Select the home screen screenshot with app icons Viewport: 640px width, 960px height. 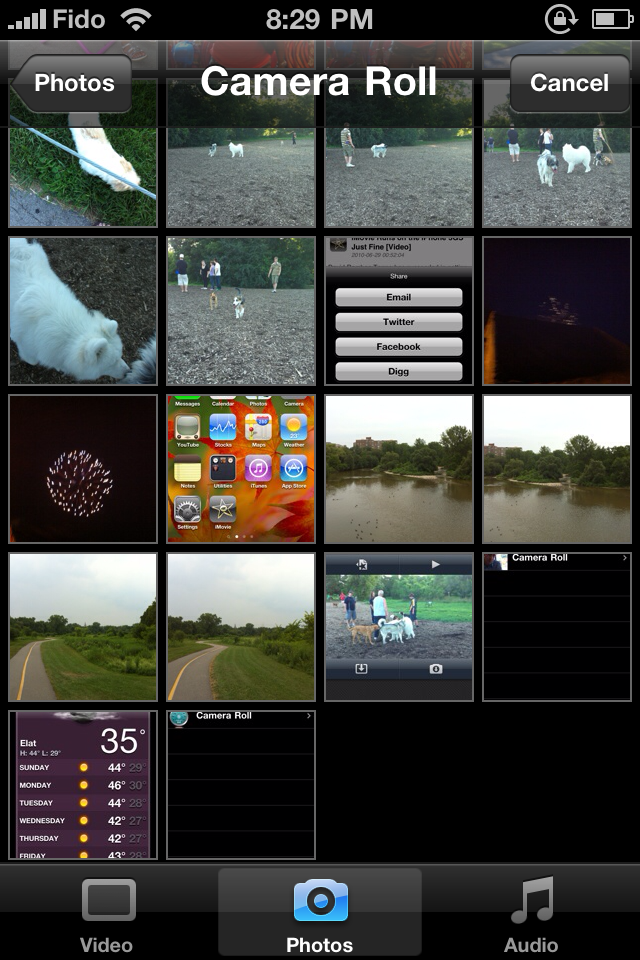pyautogui.click(x=241, y=469)
